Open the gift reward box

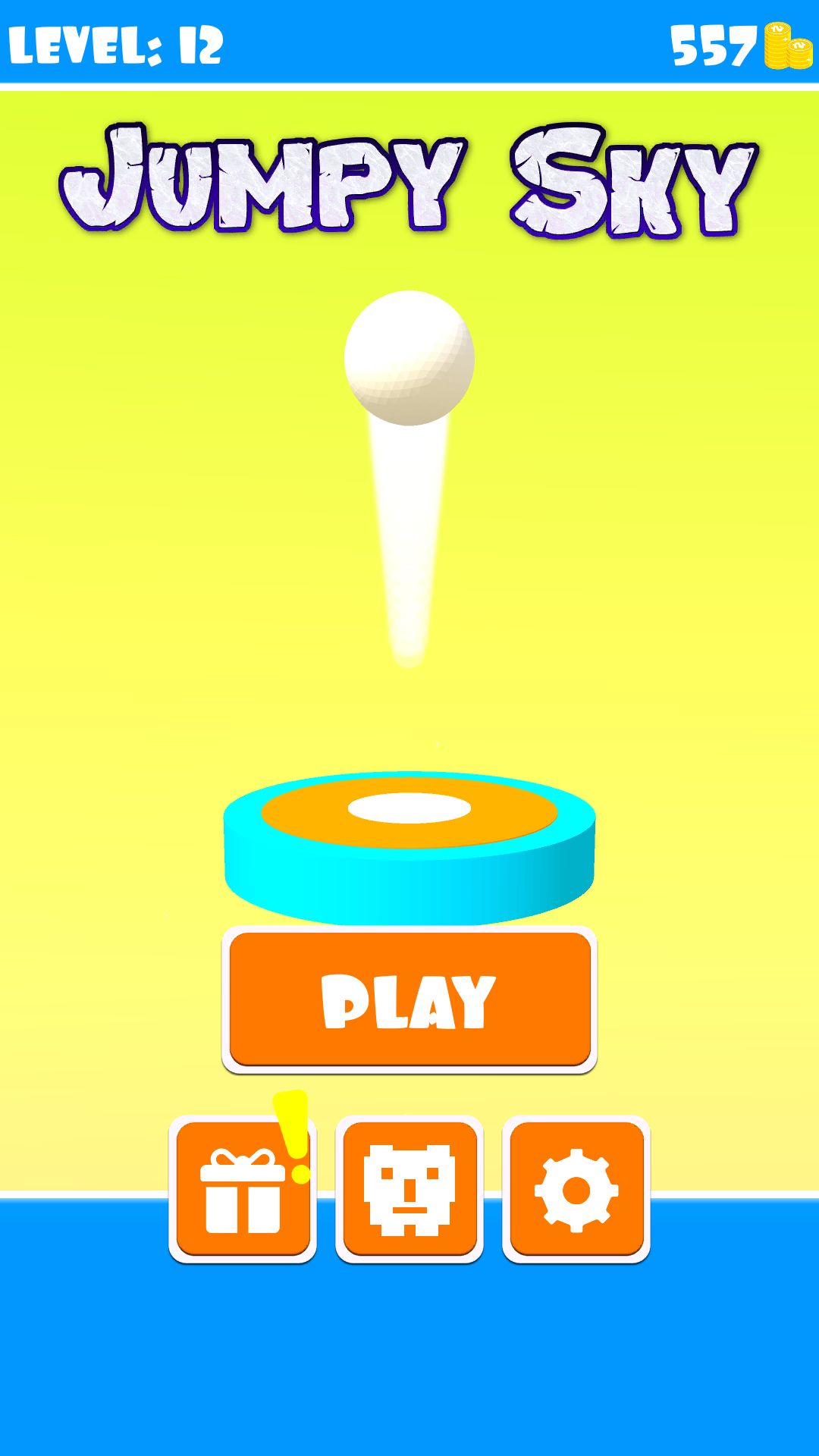(243, 1189)
